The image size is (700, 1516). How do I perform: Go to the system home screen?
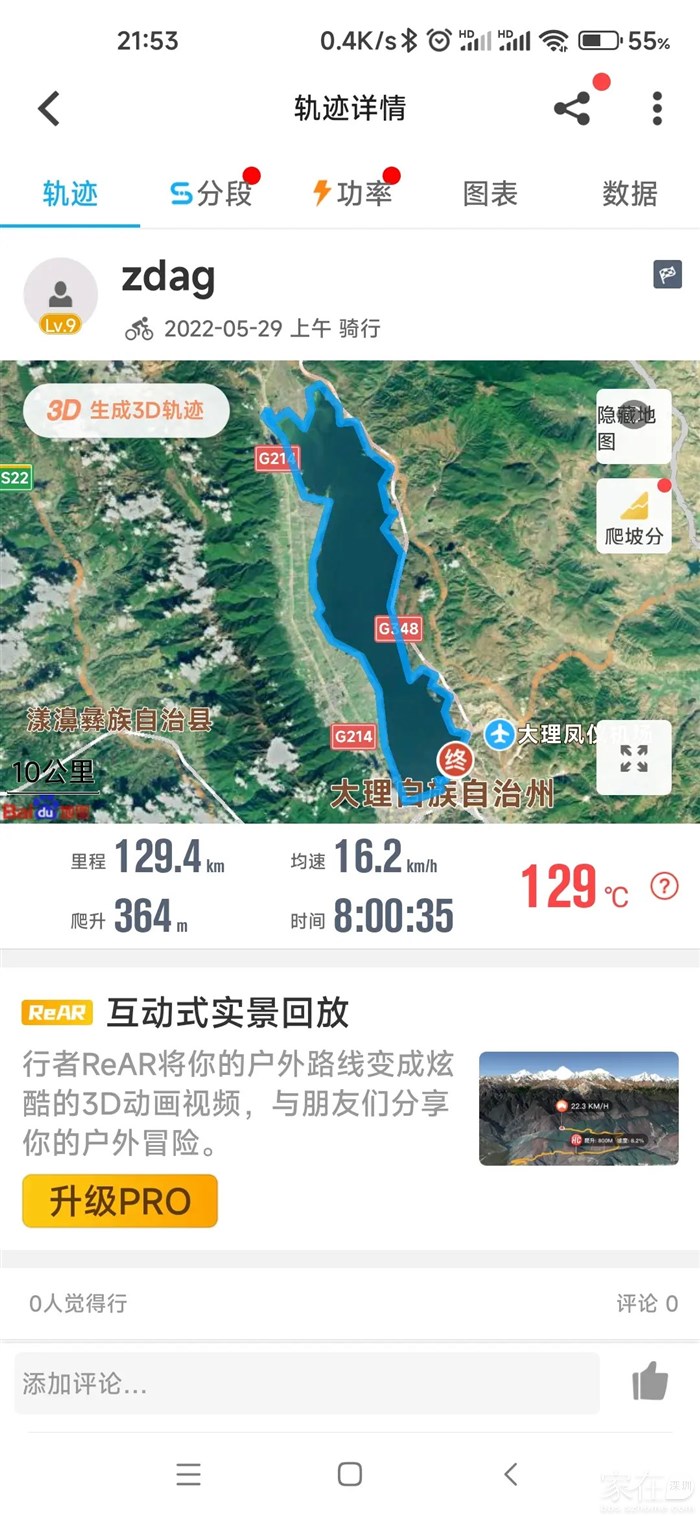click(350, 1473)
